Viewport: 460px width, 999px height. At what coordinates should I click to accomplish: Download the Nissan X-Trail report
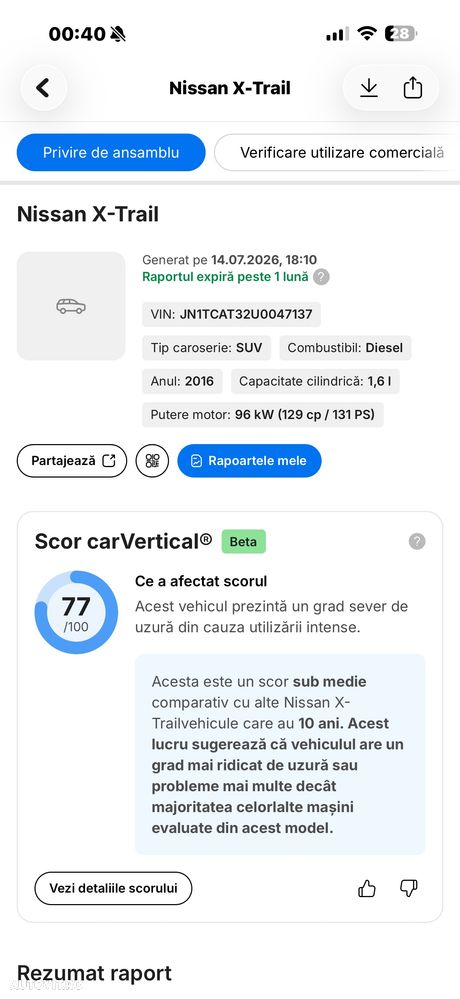click(x=369, y=88)
